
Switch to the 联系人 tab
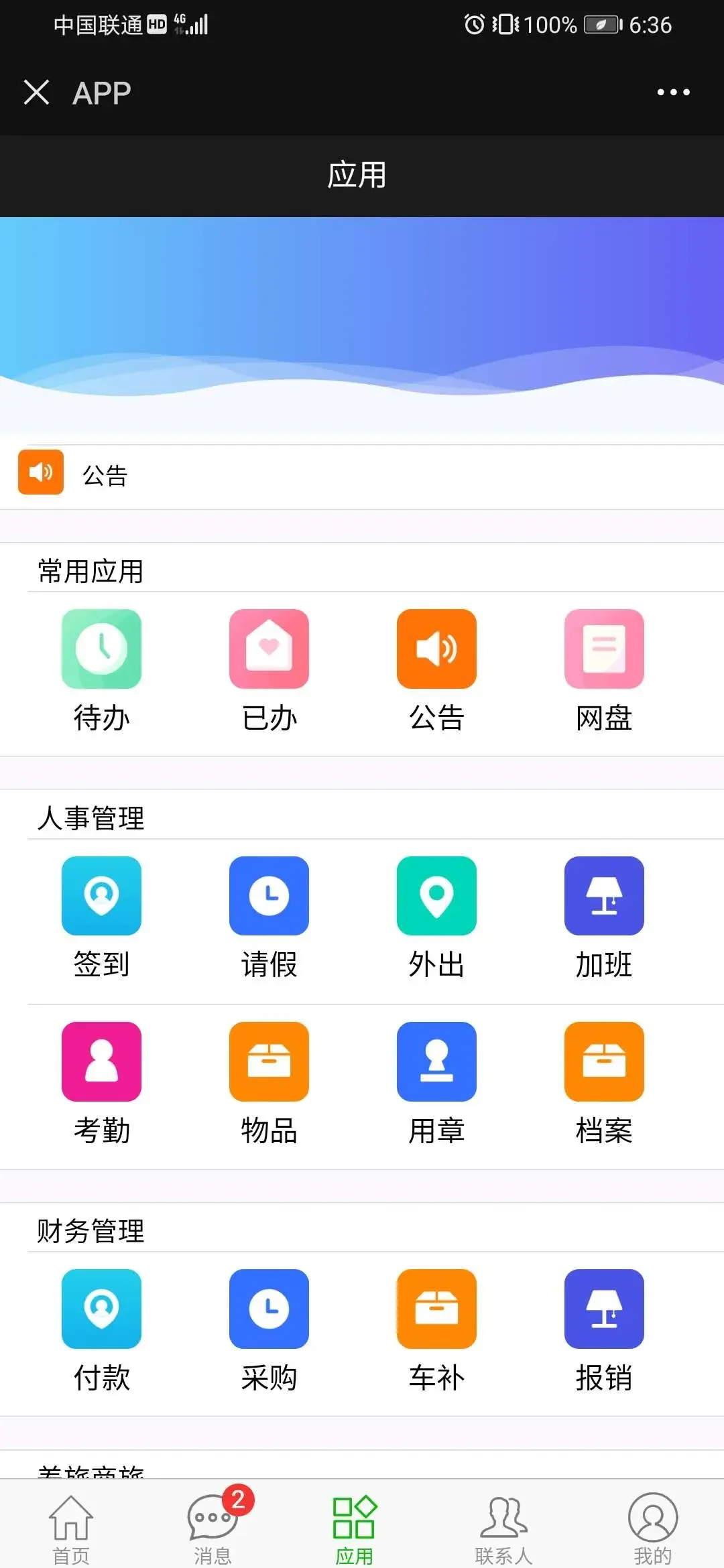(x=503, y=1525)
